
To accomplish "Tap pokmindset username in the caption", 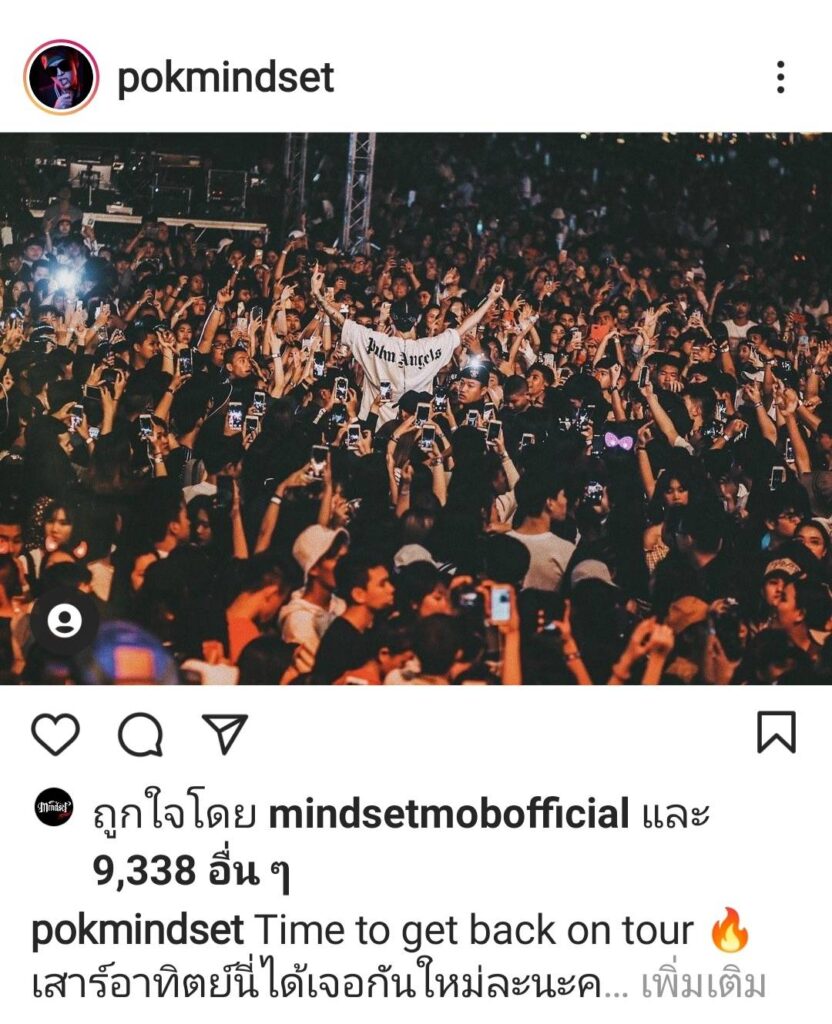I will pyautogui.click(x=137, y=930).
